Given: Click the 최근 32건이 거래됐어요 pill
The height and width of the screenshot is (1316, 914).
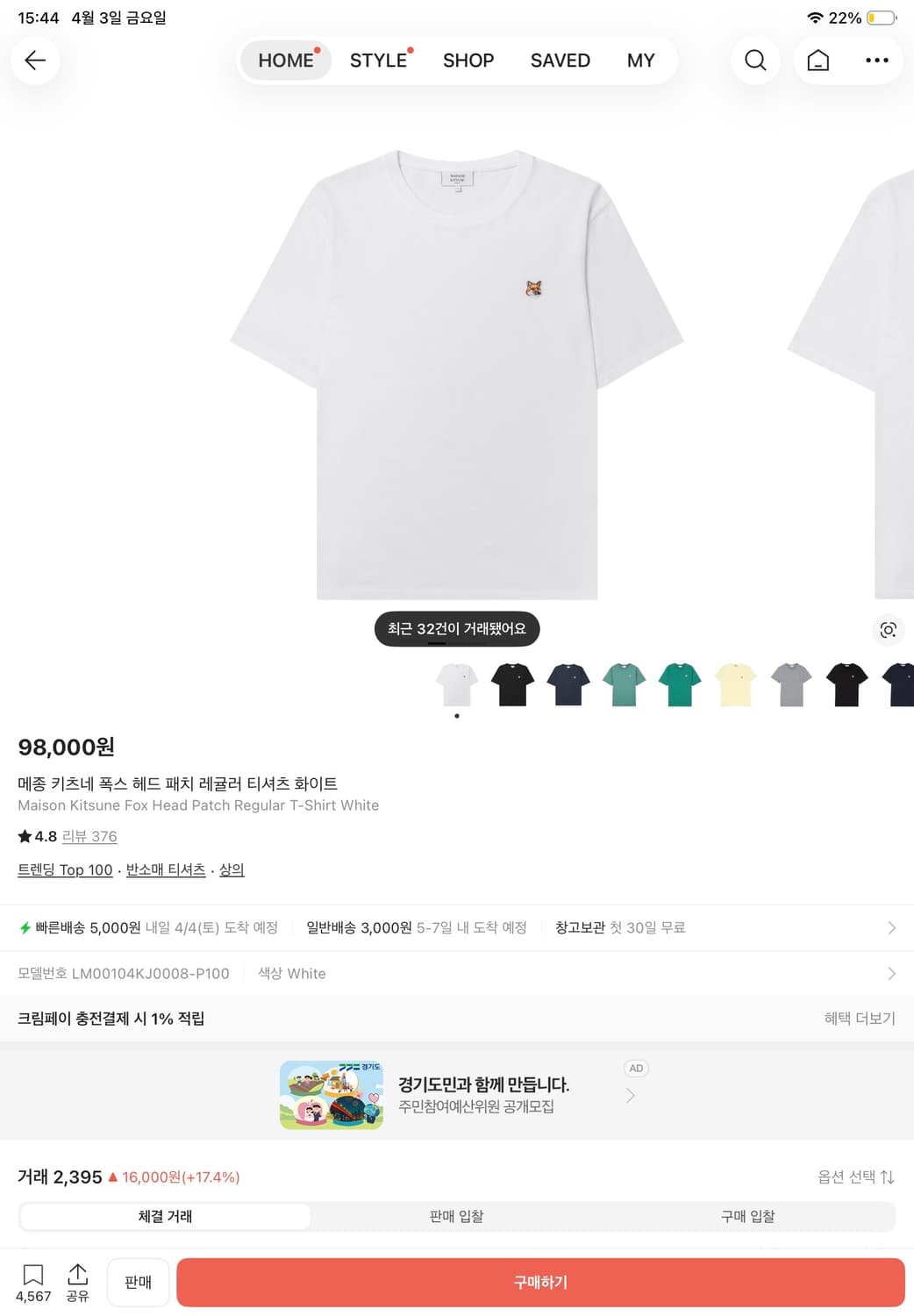Looking at the screenshot, I should click(456, 629).
